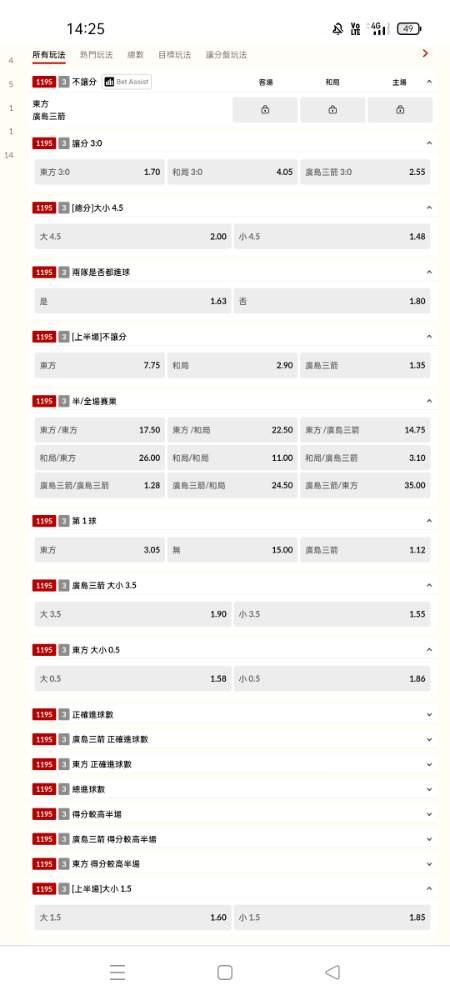Screen dimensions: 450x1000
Task: Select the 讓分盤玩法 tab
Action: click(226, 55)
